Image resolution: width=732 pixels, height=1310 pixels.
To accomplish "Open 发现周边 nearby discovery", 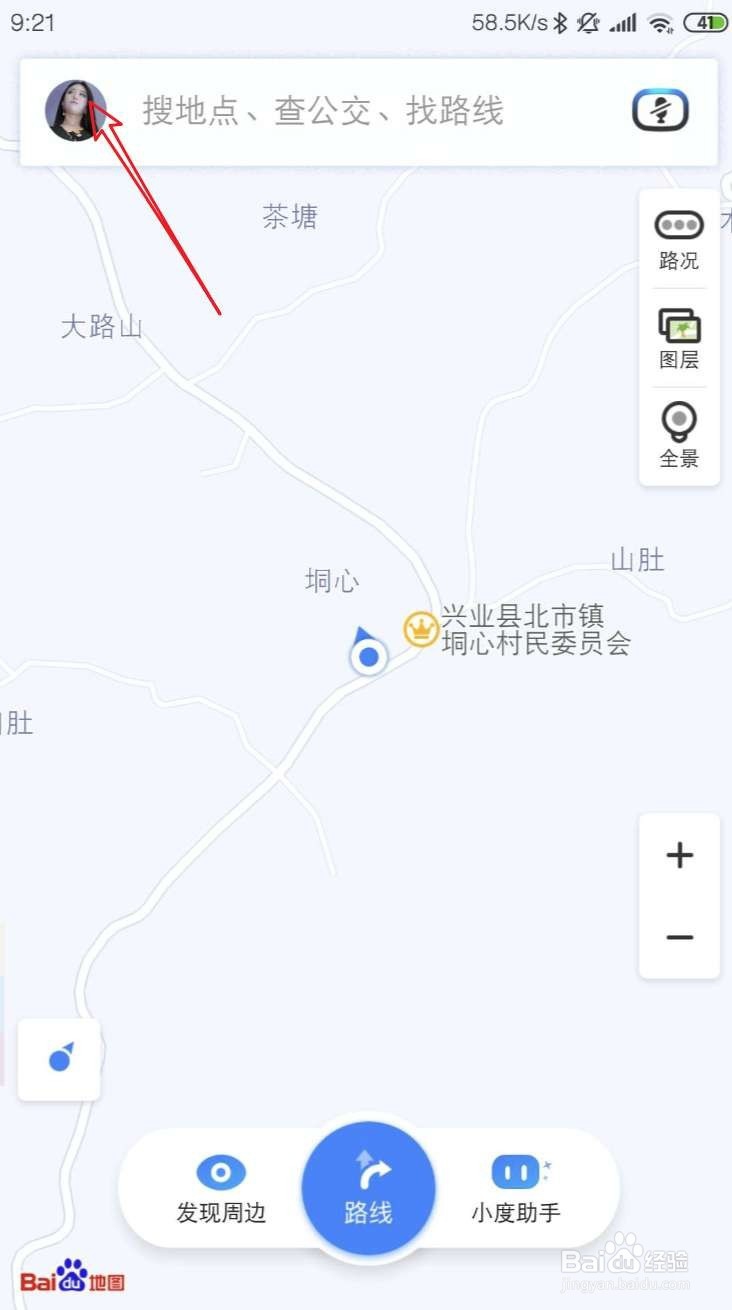I will tap(221, 1189).
